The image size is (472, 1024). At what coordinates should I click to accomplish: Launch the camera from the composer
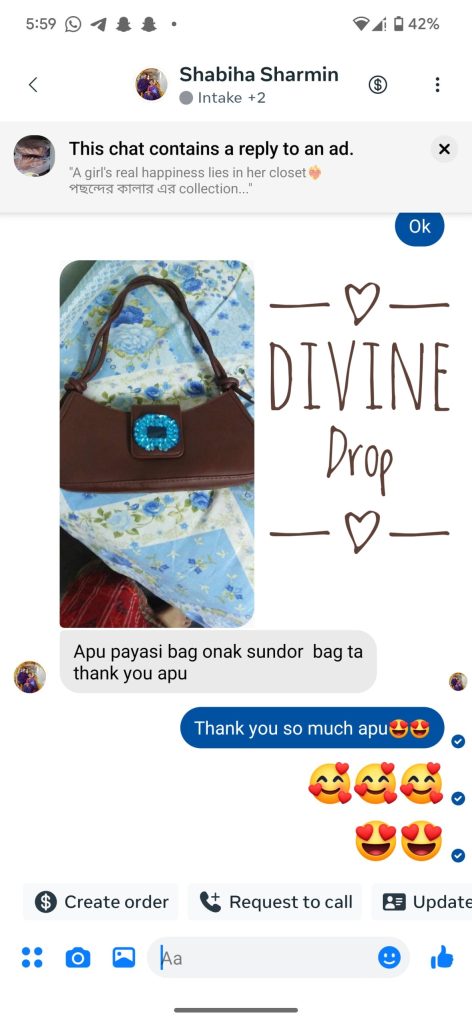click(x=78, y=958)
